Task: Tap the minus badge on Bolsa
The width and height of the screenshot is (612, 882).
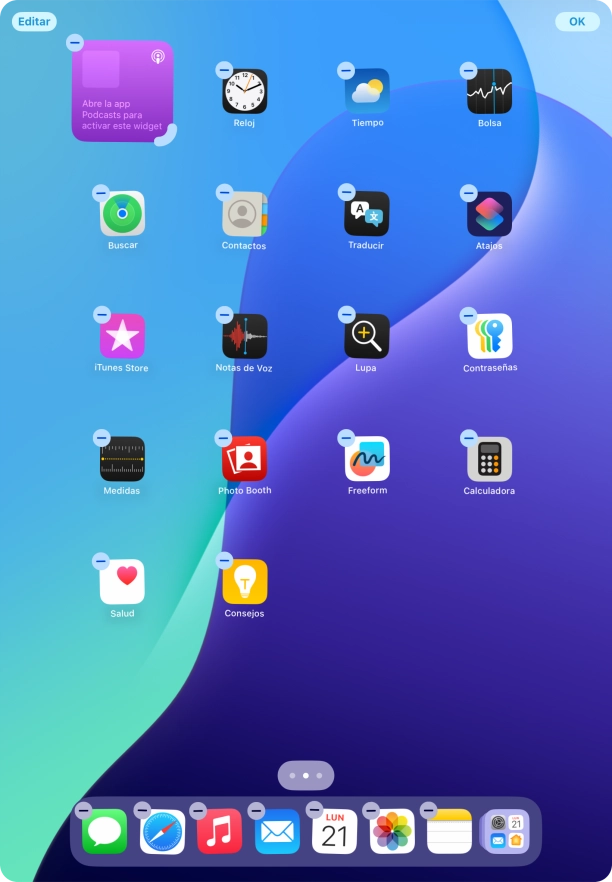Action: click(468, 70)
